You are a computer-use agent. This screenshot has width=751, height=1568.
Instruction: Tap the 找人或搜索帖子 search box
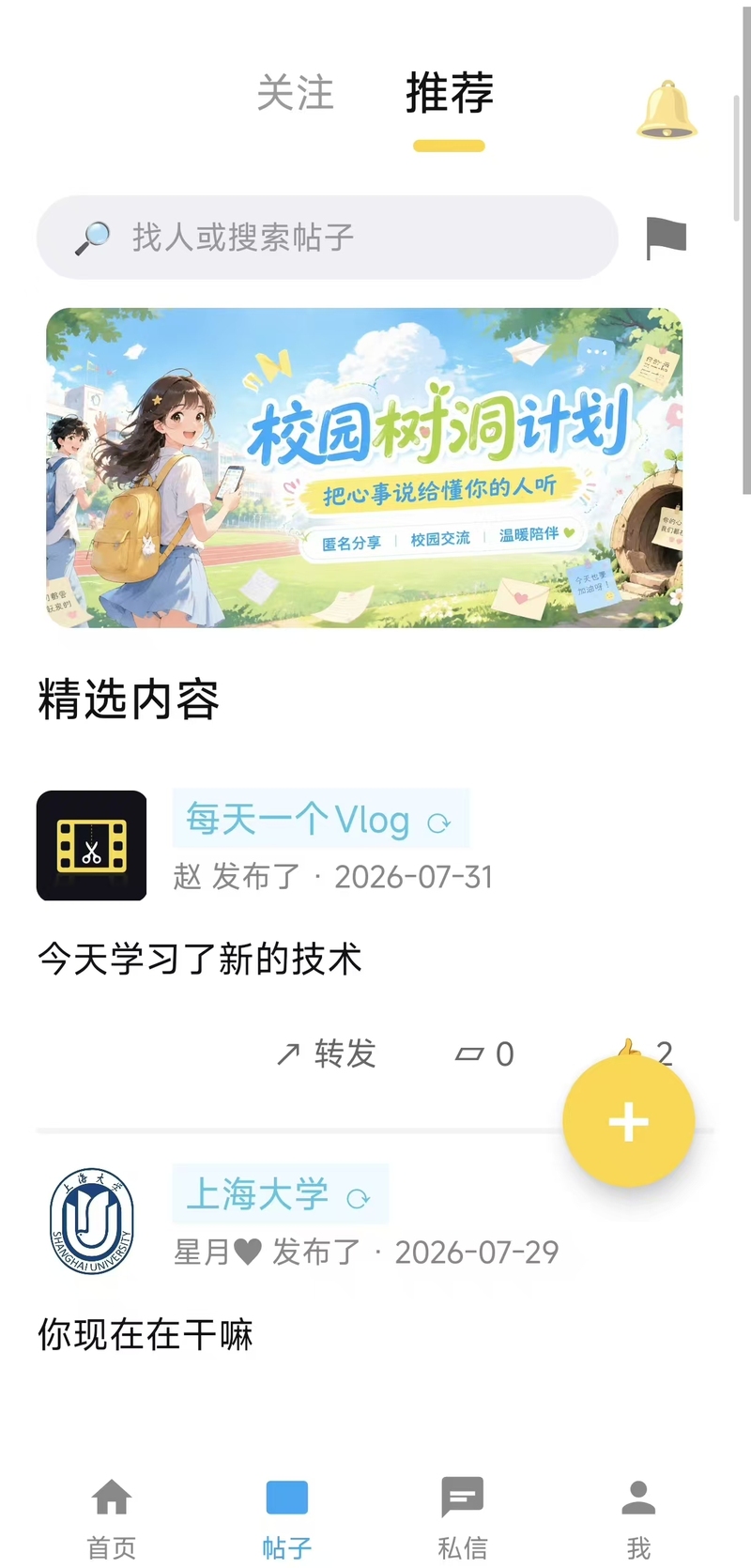328,238
